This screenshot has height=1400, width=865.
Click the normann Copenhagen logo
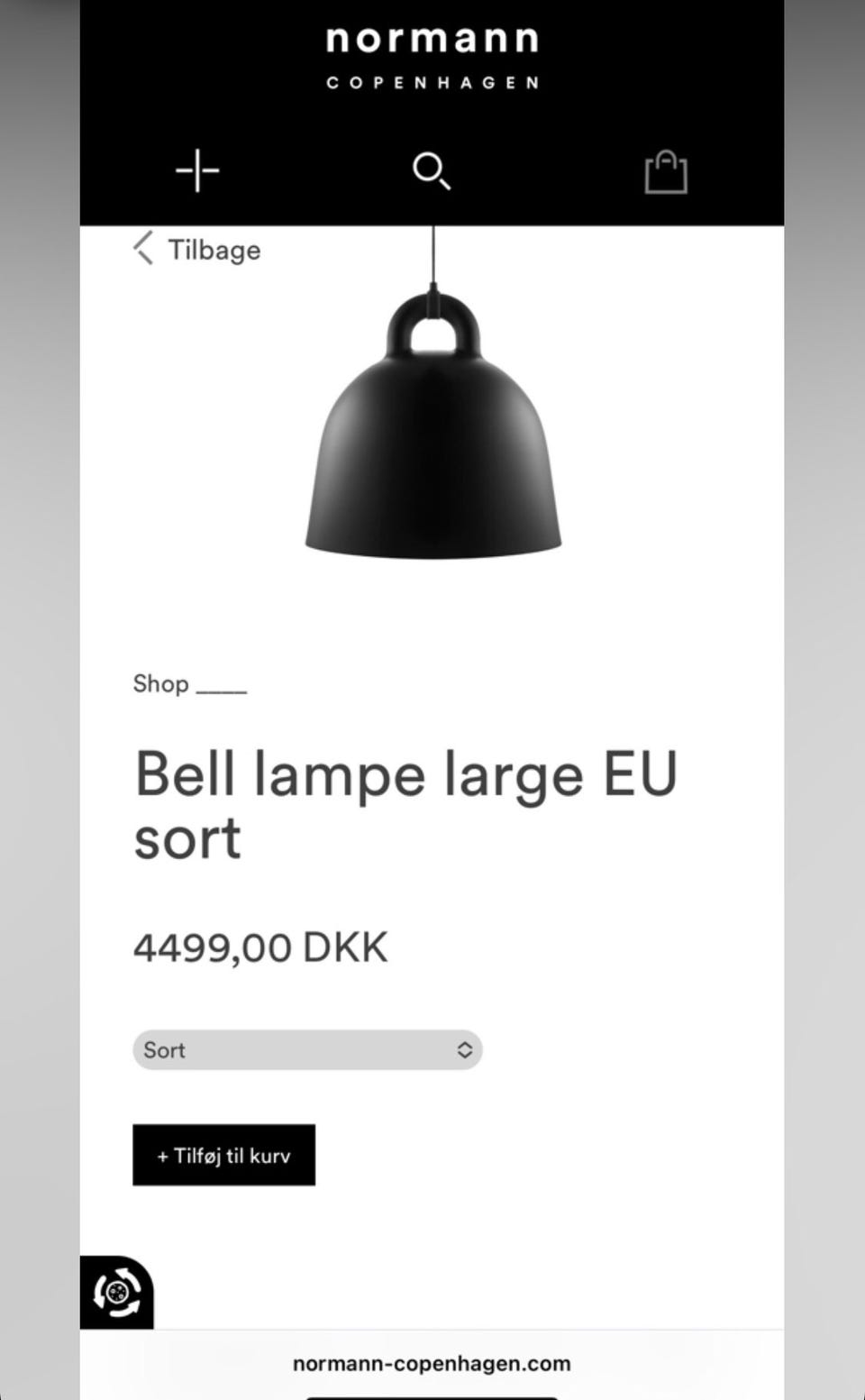pyautogui.click(x=432, y=54)
